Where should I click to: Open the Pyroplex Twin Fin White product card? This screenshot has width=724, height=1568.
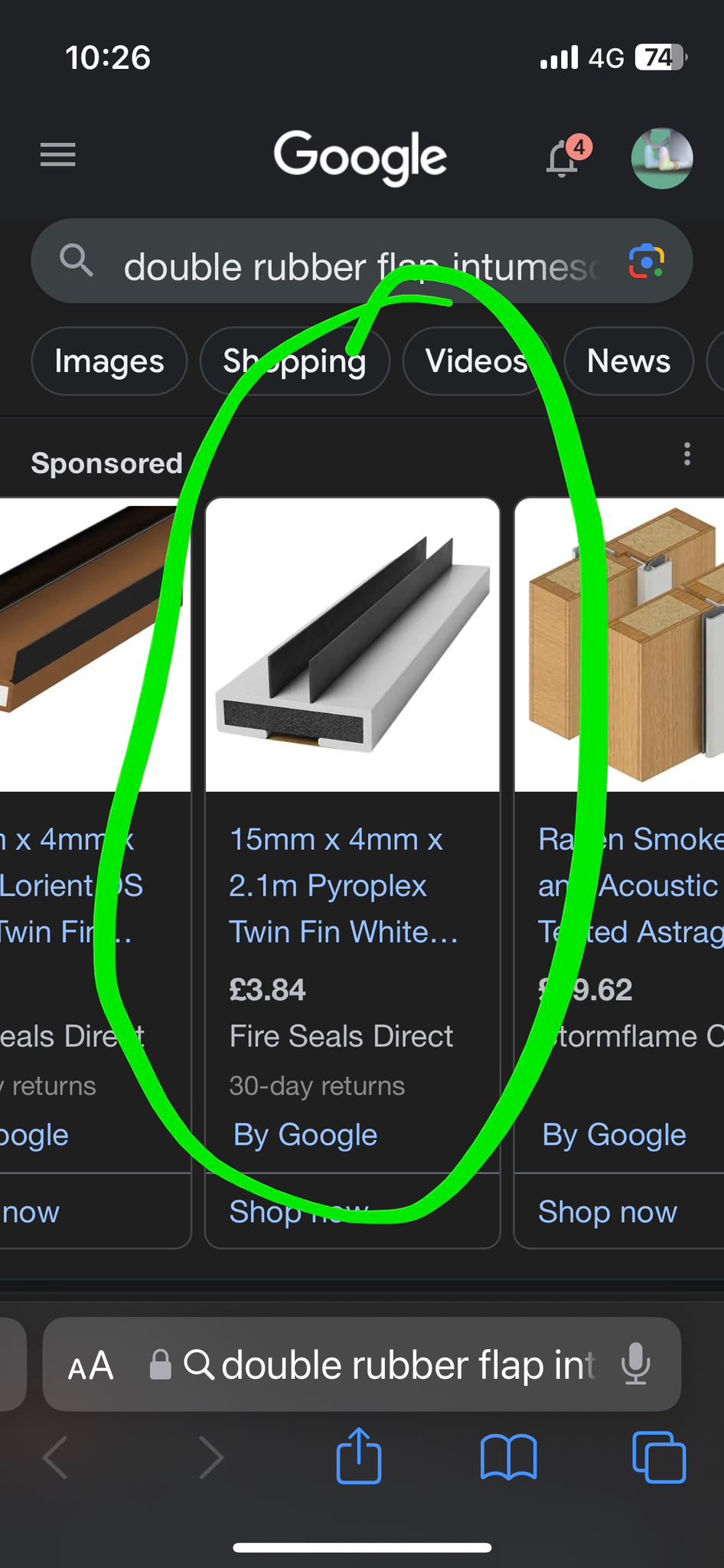pos(353,835)
